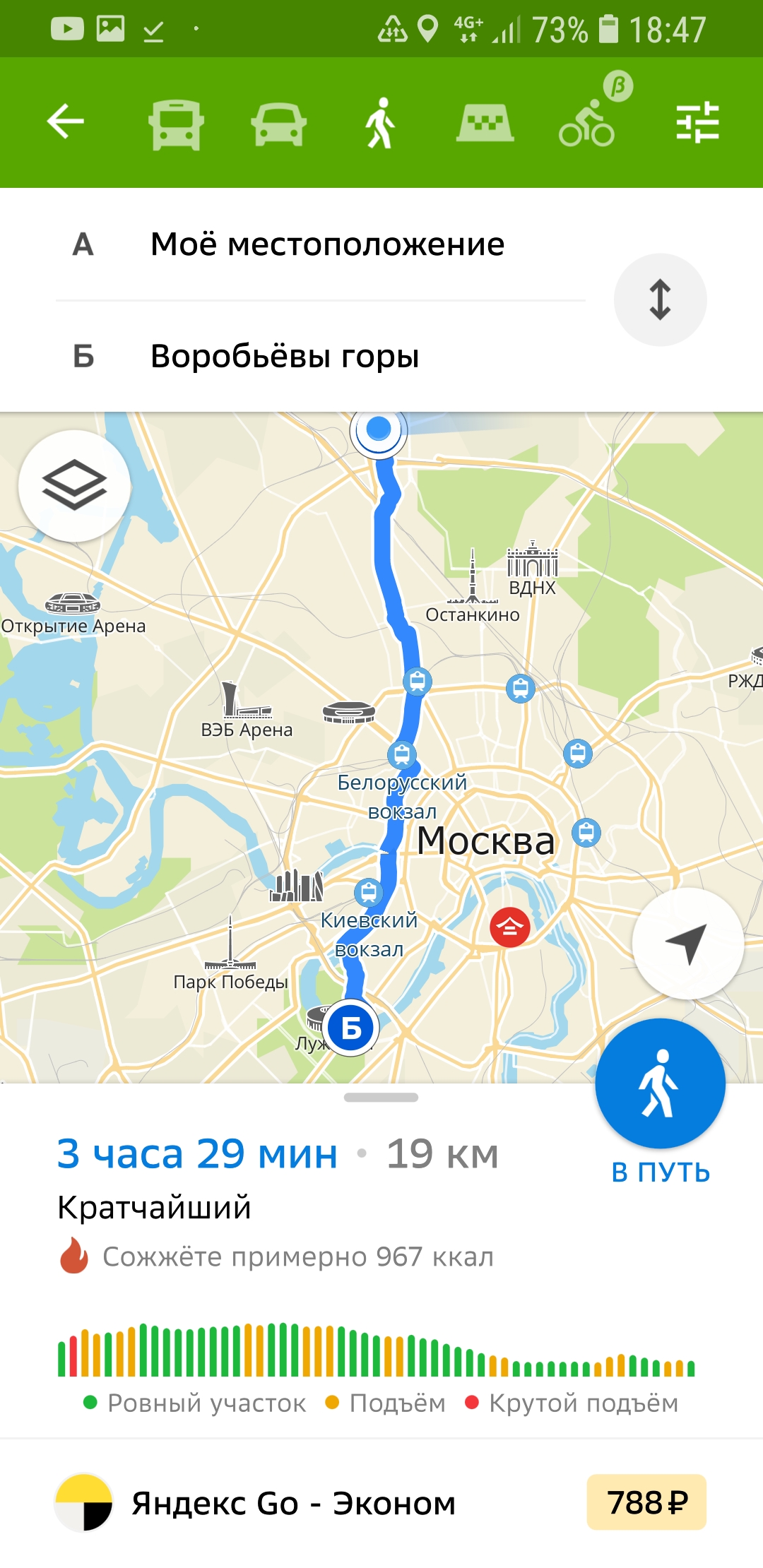The width and height of the screenshot is (763, 1568).
Task: Tap the Белорусский вокзал station icon
Action: point(402,754)
